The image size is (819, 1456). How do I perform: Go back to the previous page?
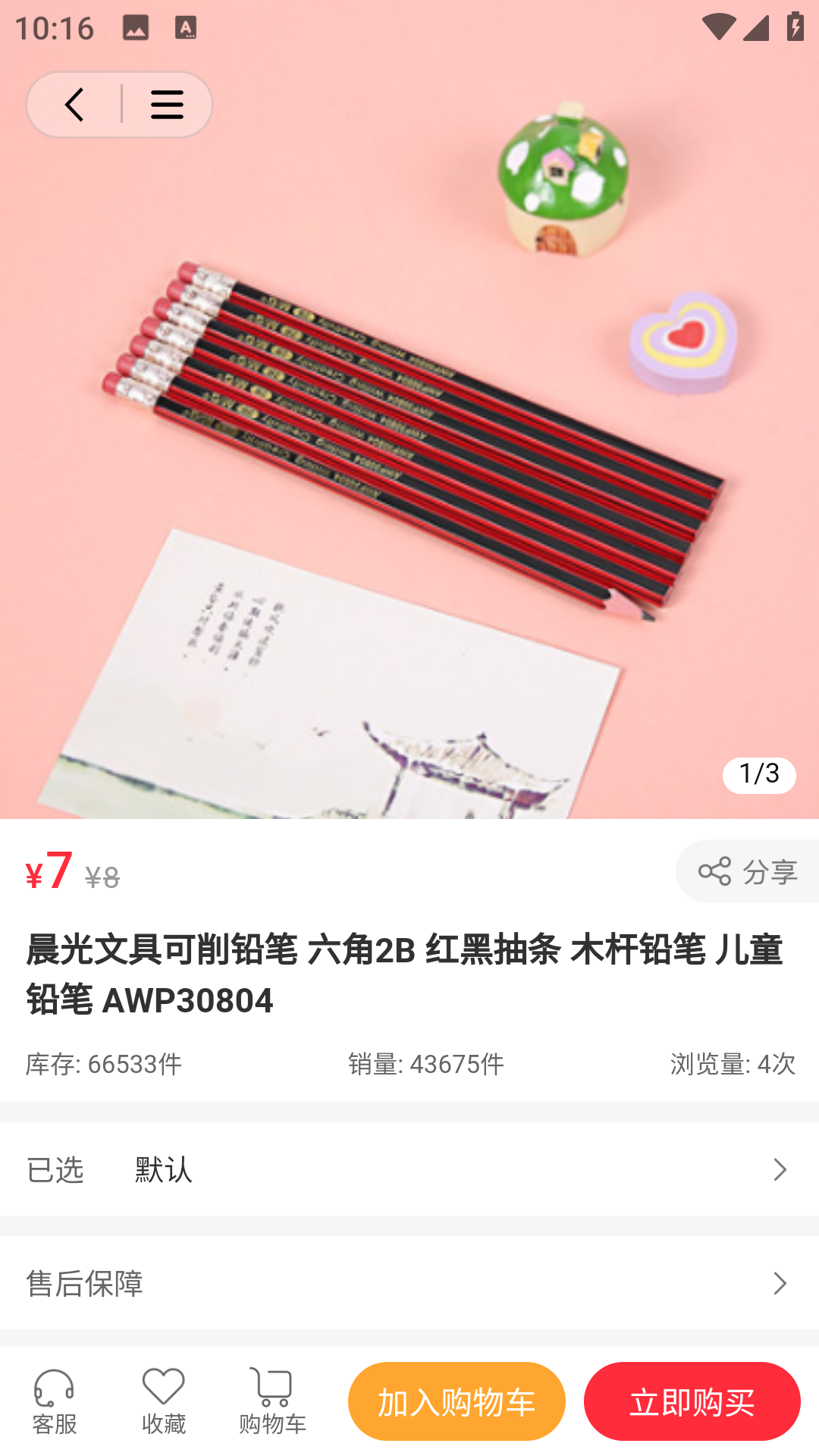pos(74,105)
